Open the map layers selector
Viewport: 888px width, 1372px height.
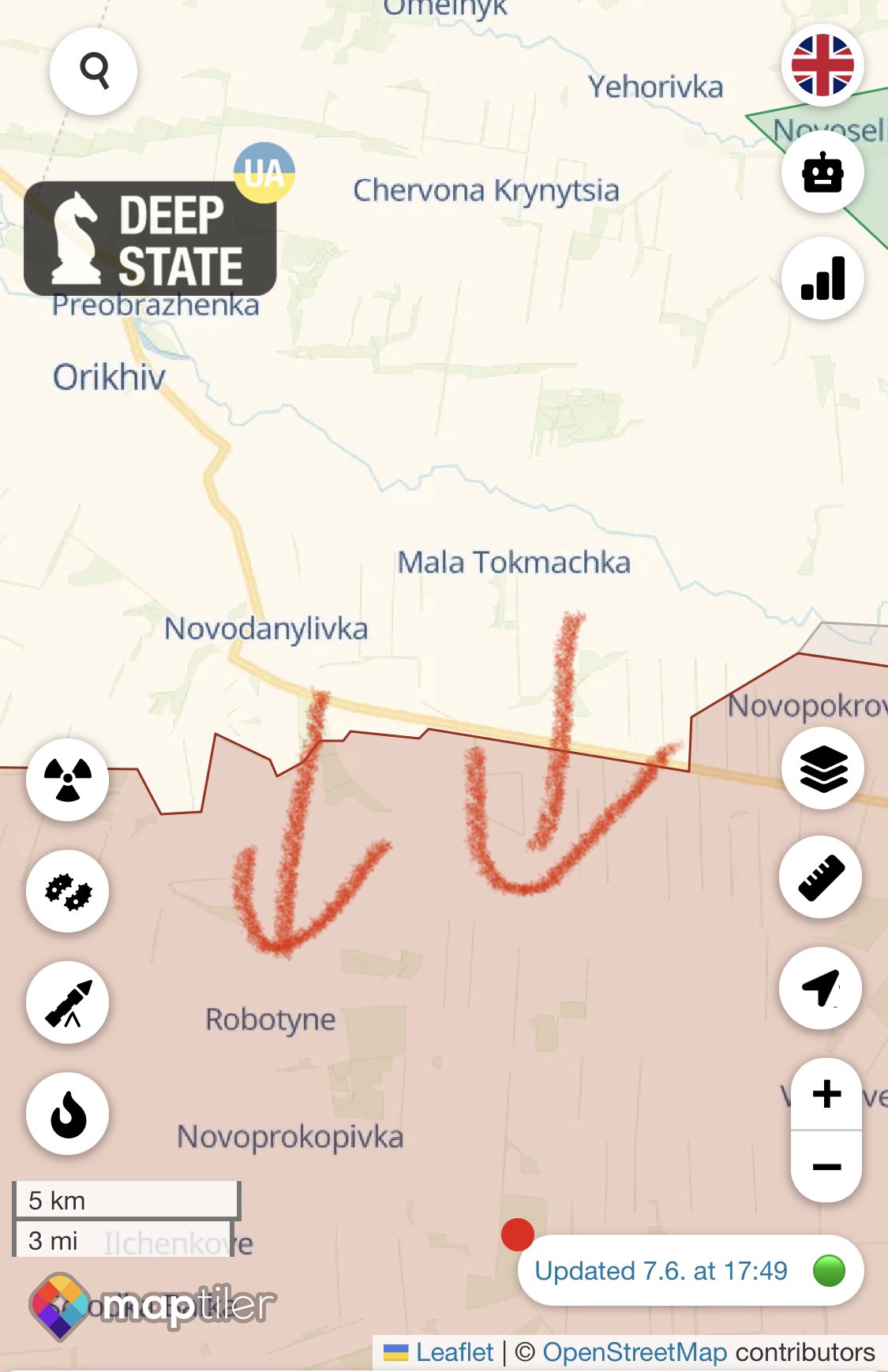pyautogui.click(x=822, y=768)
